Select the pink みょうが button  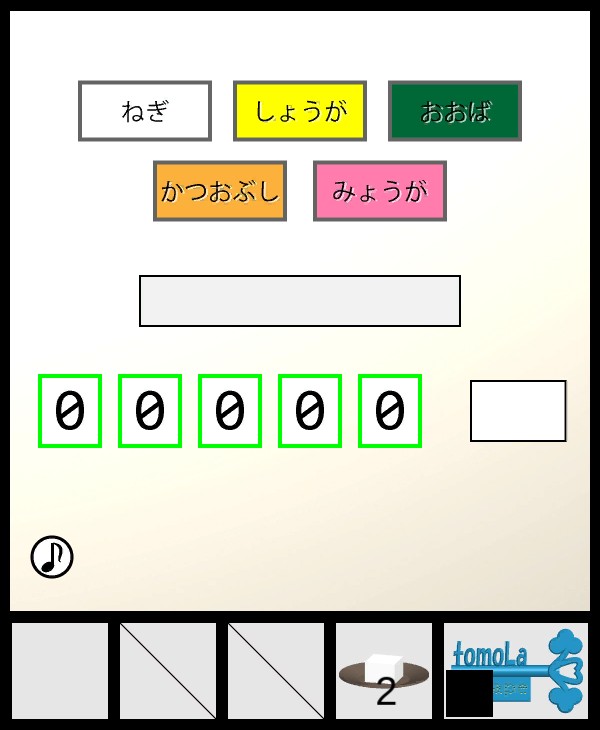[x=380, y=191]
